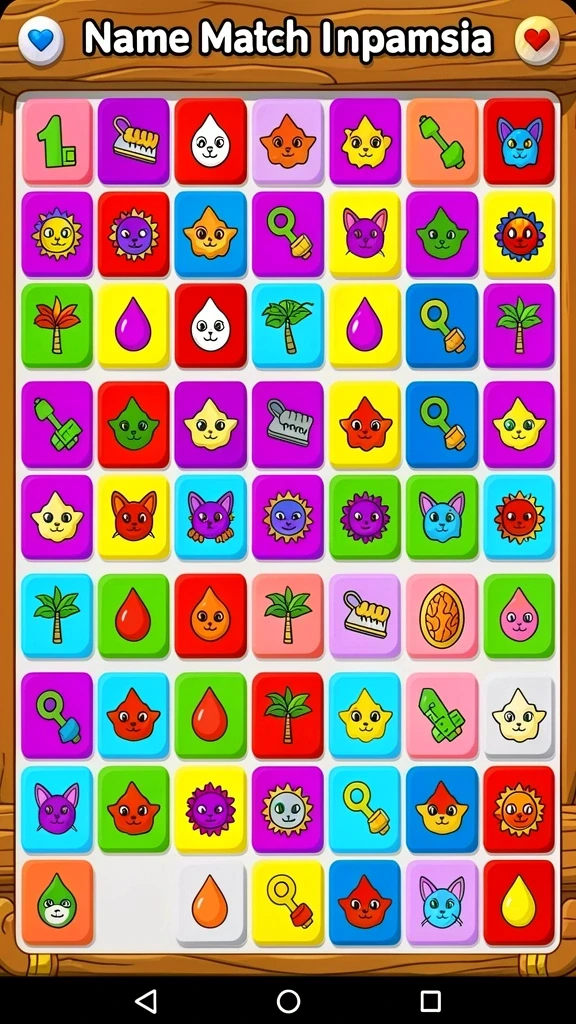Pick the red star on yellow tile
The height and width of the screenshot is (1024, 576).
click(365, 424)
